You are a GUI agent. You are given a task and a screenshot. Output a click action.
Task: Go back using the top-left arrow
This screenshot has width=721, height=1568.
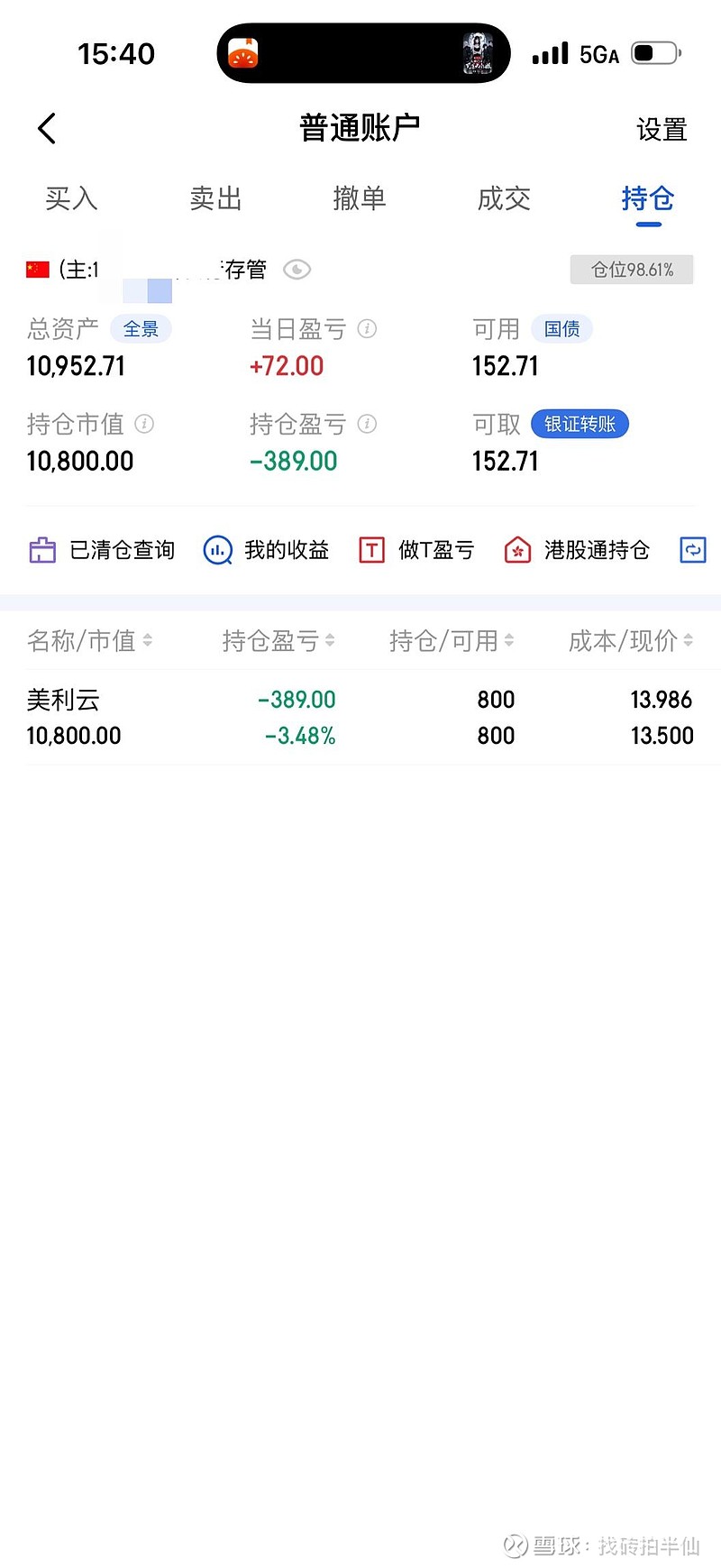pyautogui.click(x=47, y=129)
